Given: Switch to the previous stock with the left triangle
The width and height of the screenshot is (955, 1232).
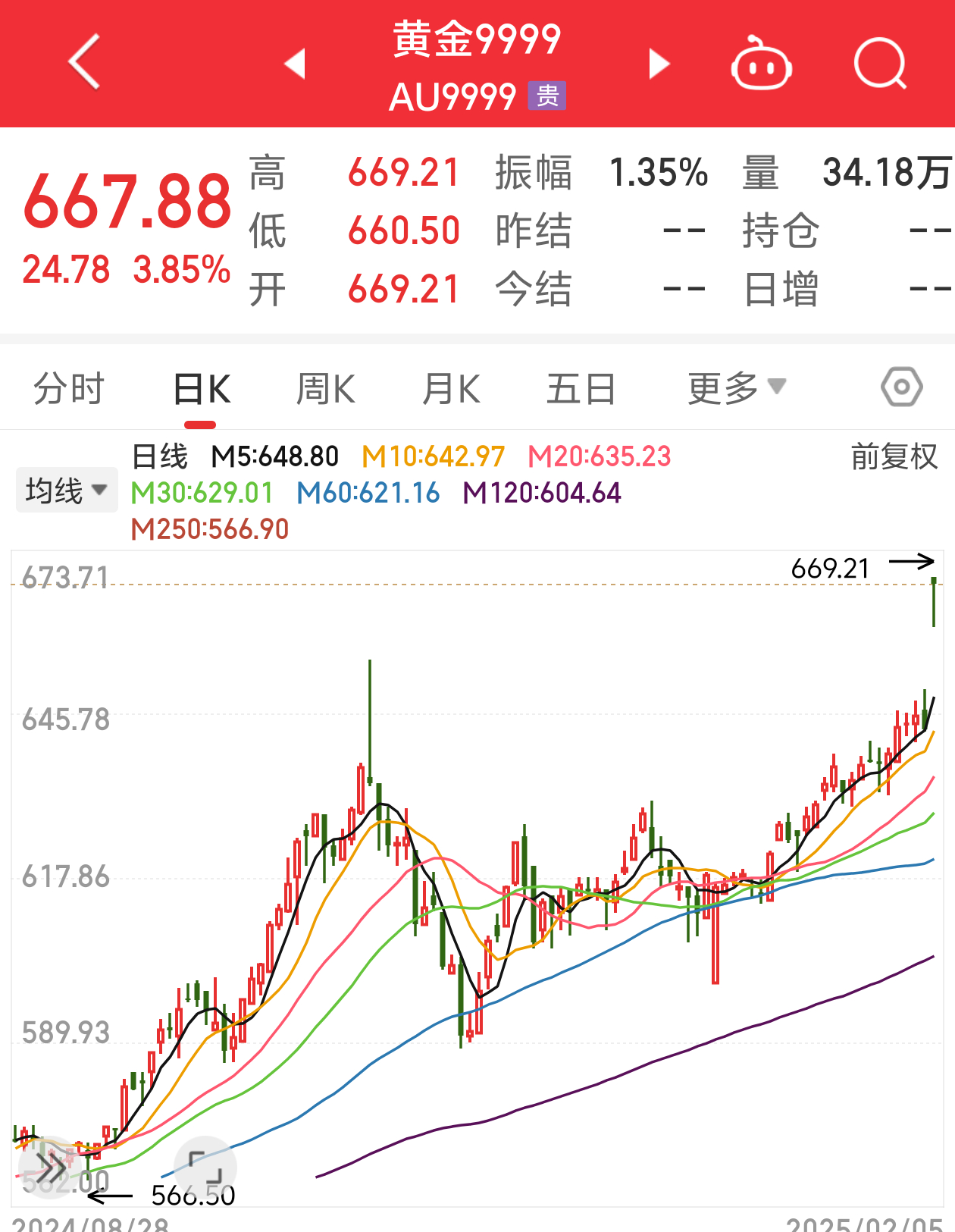Looking at the screenshot, I should (x=294, y=64).
